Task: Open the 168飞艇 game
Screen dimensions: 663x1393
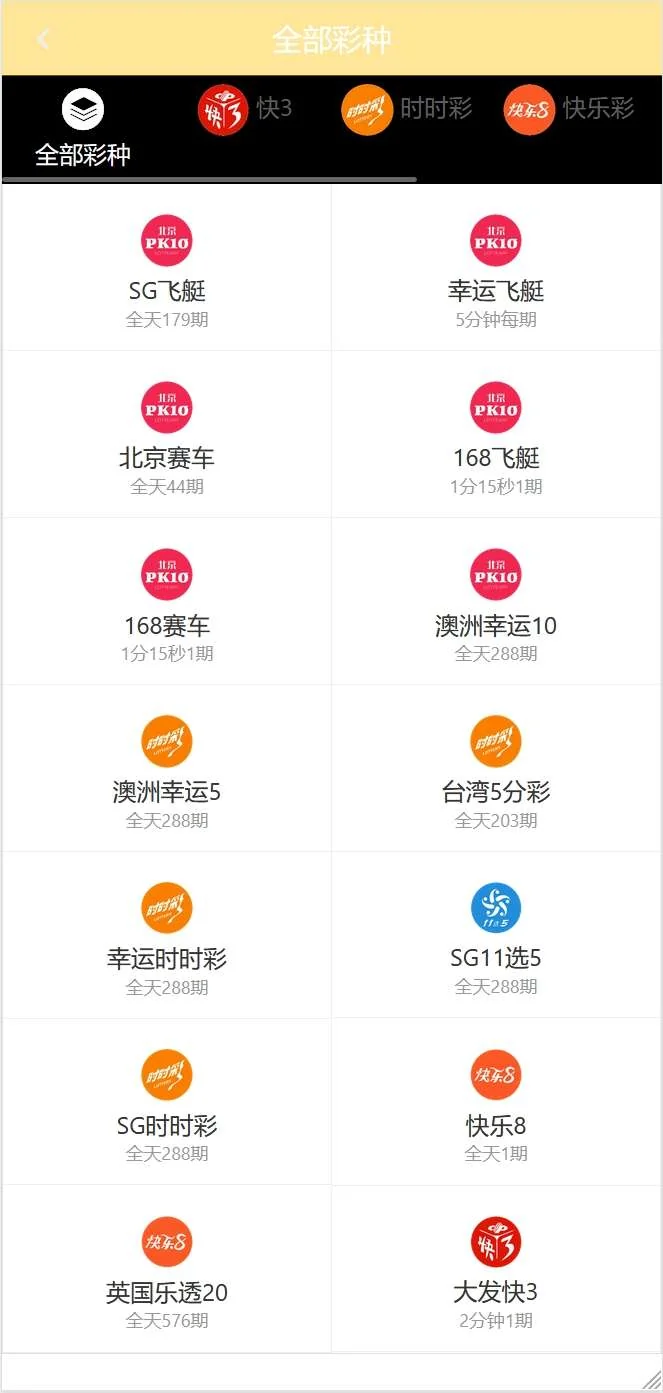Action: coord(496,435)
